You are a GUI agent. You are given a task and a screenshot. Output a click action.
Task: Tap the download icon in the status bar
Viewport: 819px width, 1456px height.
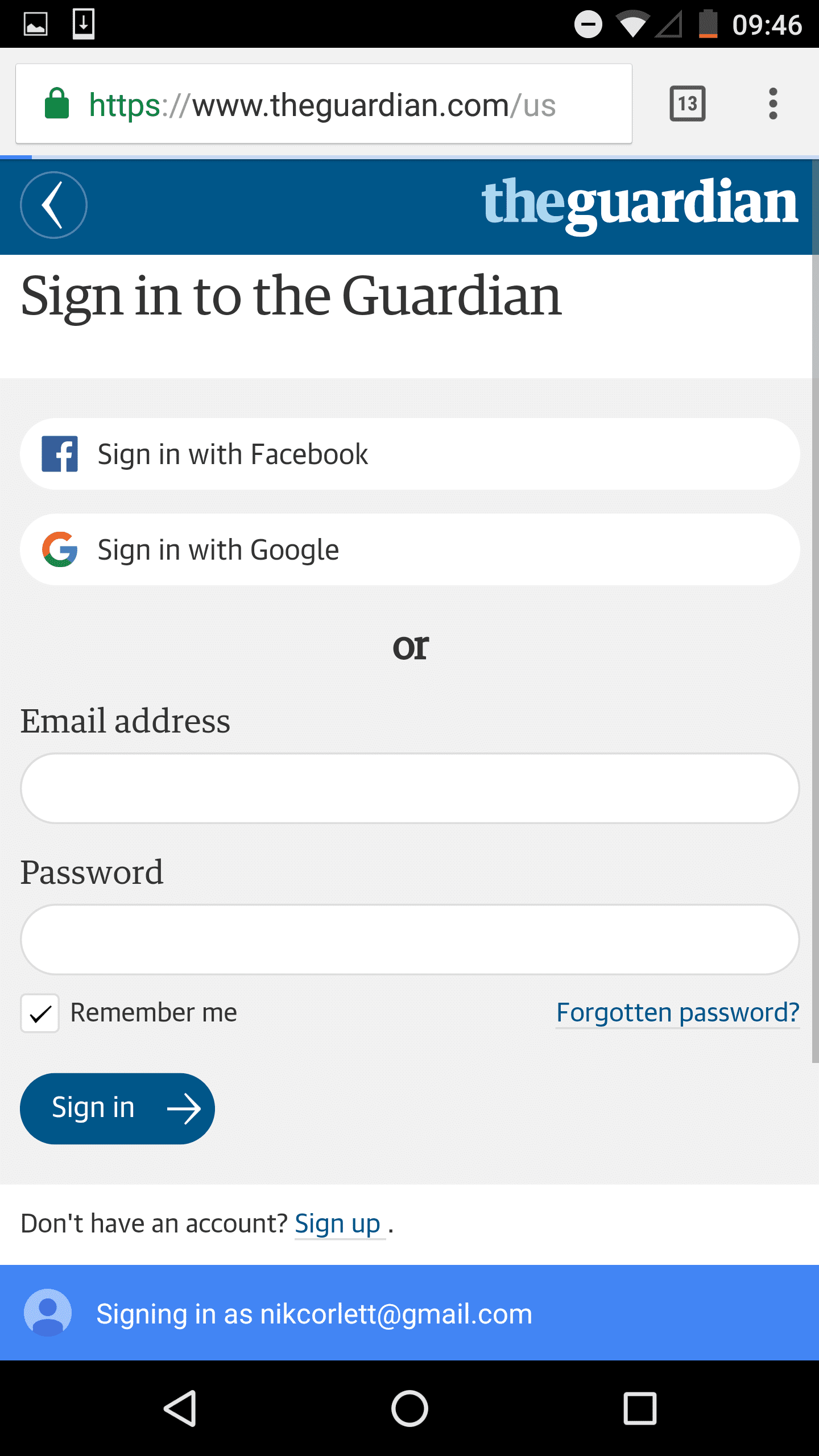coord(84,23)
